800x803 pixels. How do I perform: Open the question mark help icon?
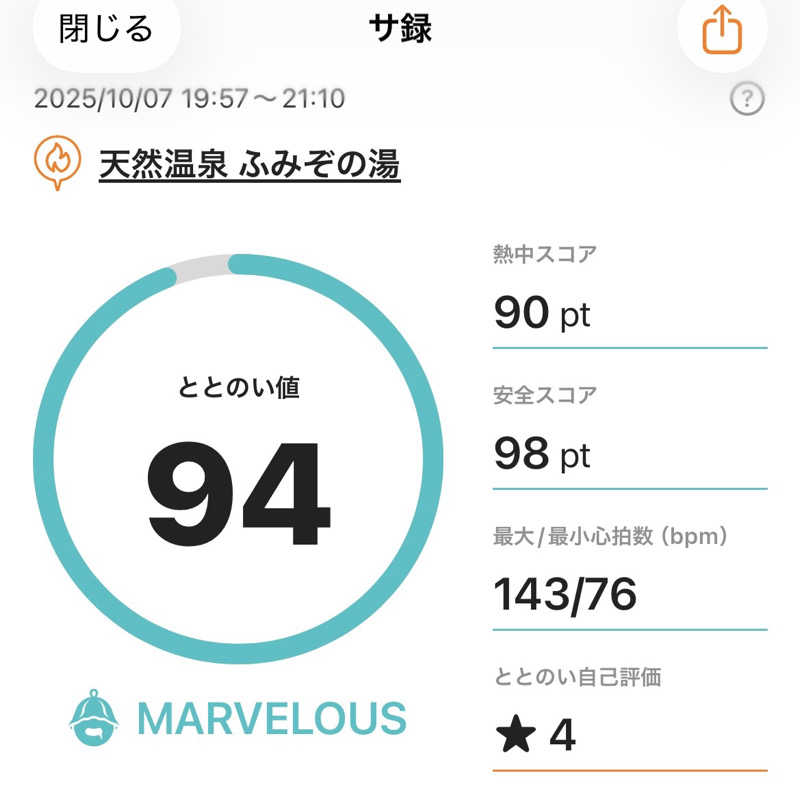pos(747,100)
